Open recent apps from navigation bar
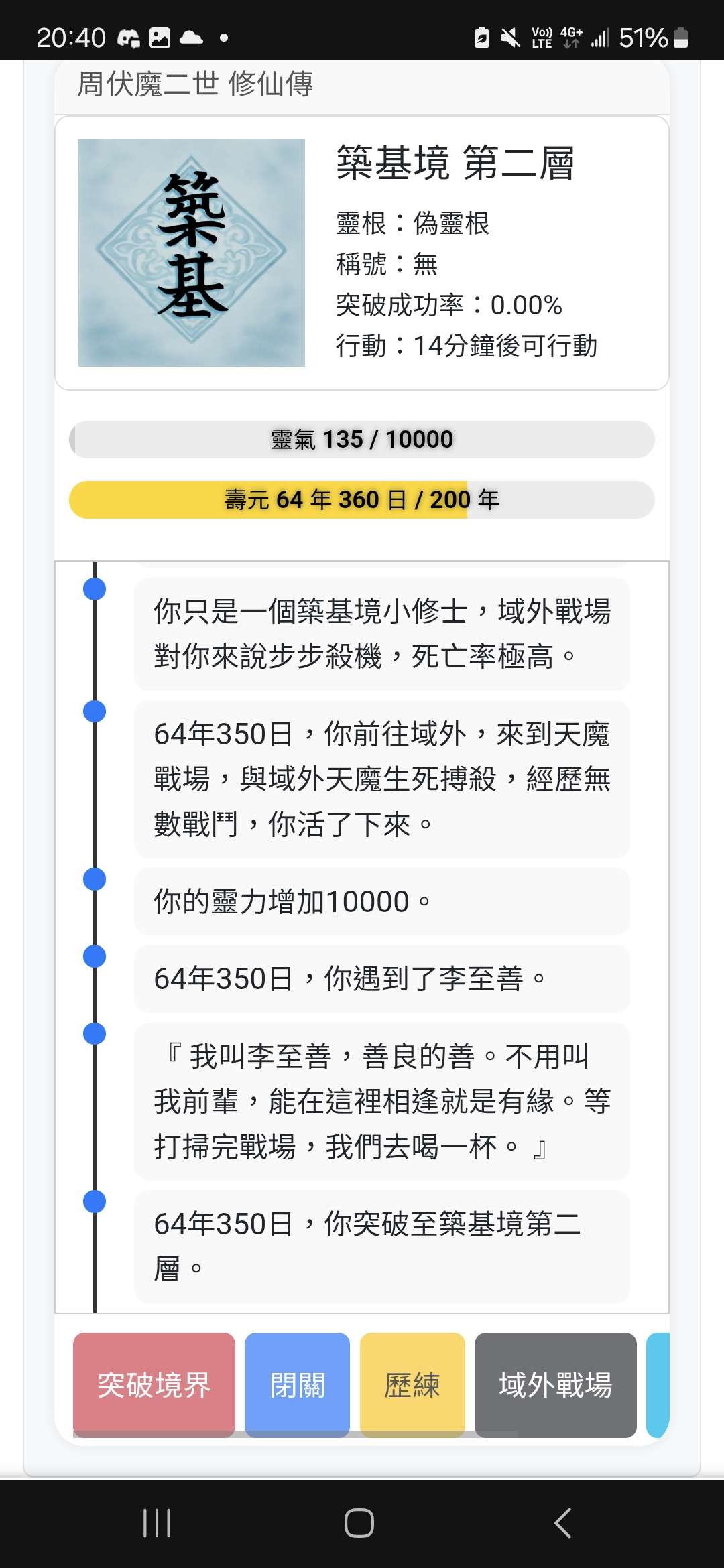The width and height of the screenshot is (724, 1568). click(x=158, y=1523)
